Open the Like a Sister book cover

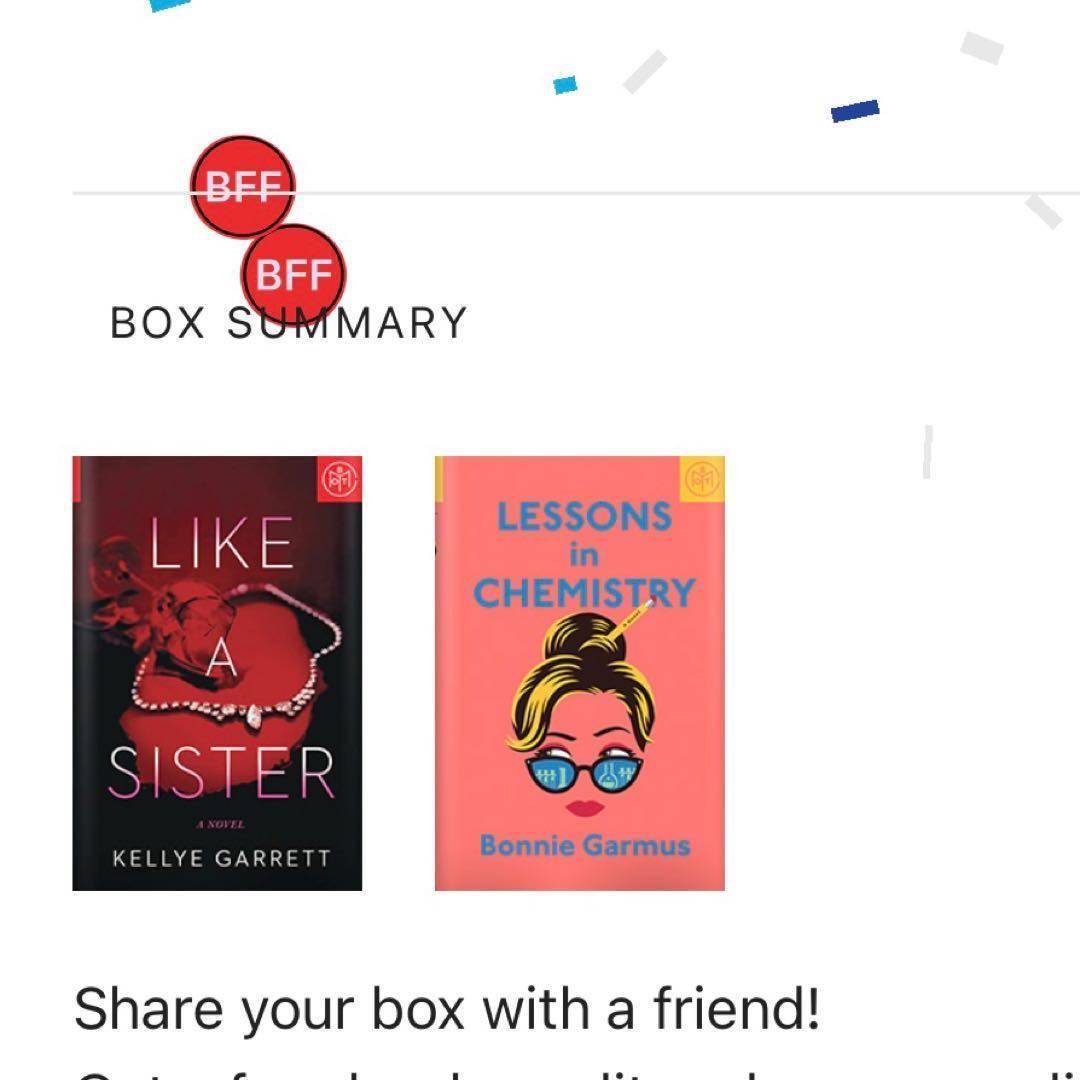(217, 673)
